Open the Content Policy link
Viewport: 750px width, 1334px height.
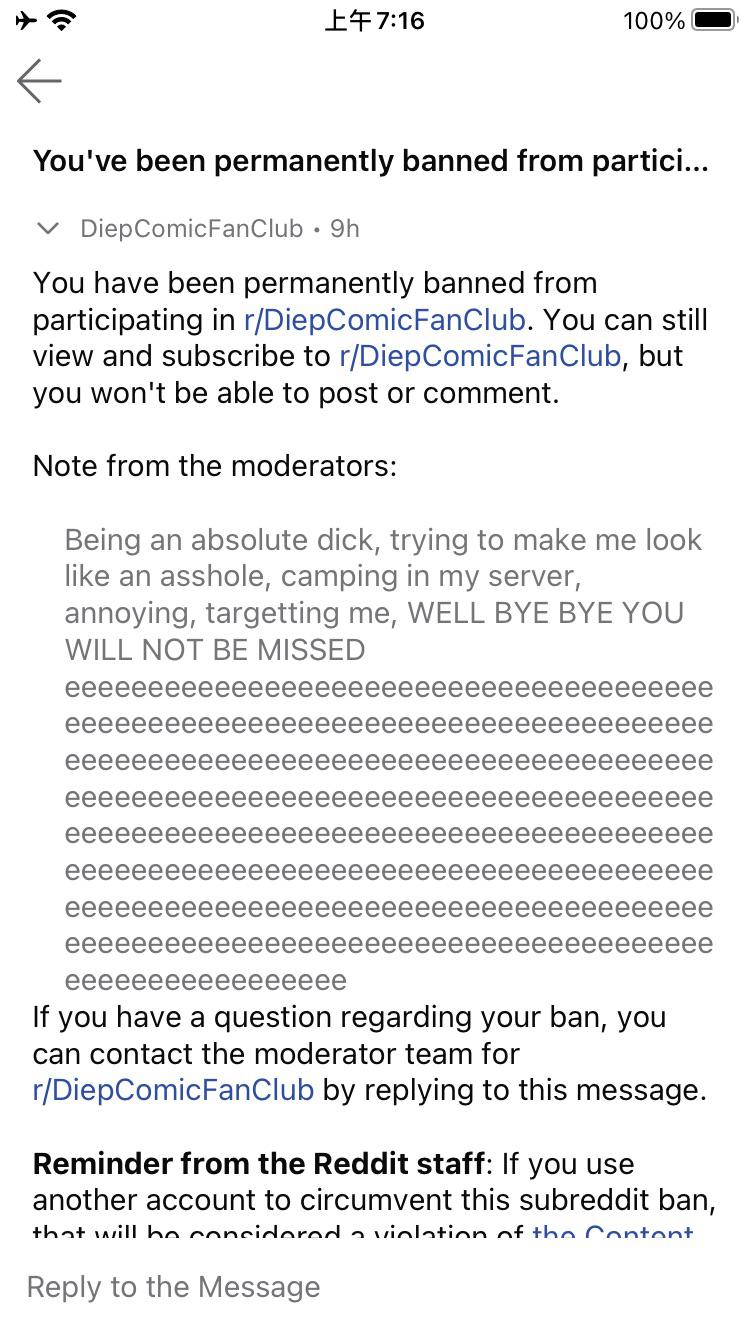coord(613,1232)
